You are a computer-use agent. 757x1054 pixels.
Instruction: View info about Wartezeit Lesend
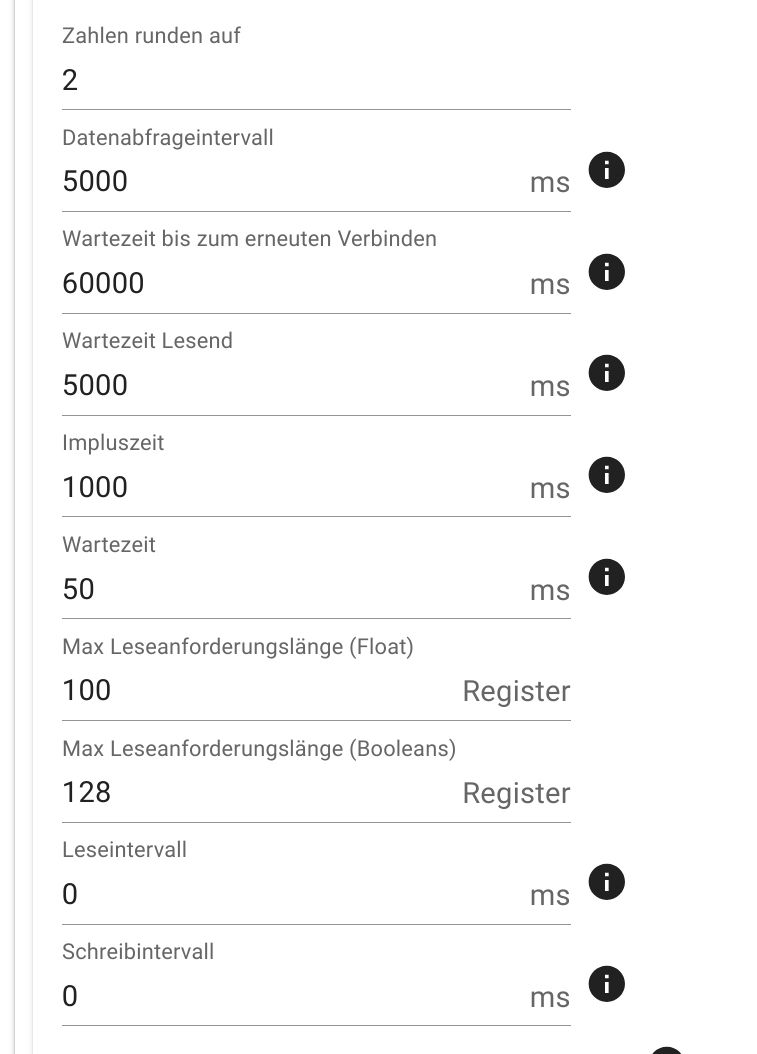click(607, 374)
